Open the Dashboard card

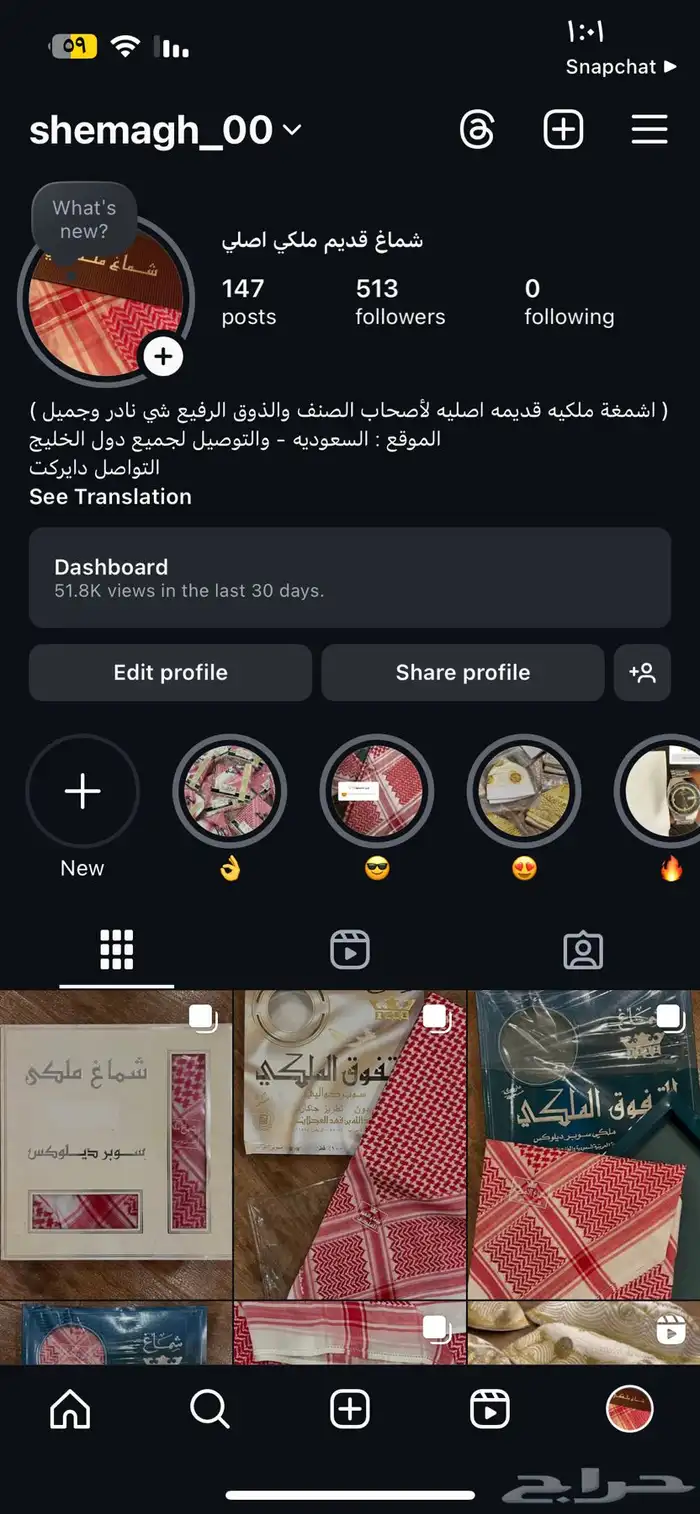coord(349,578)
